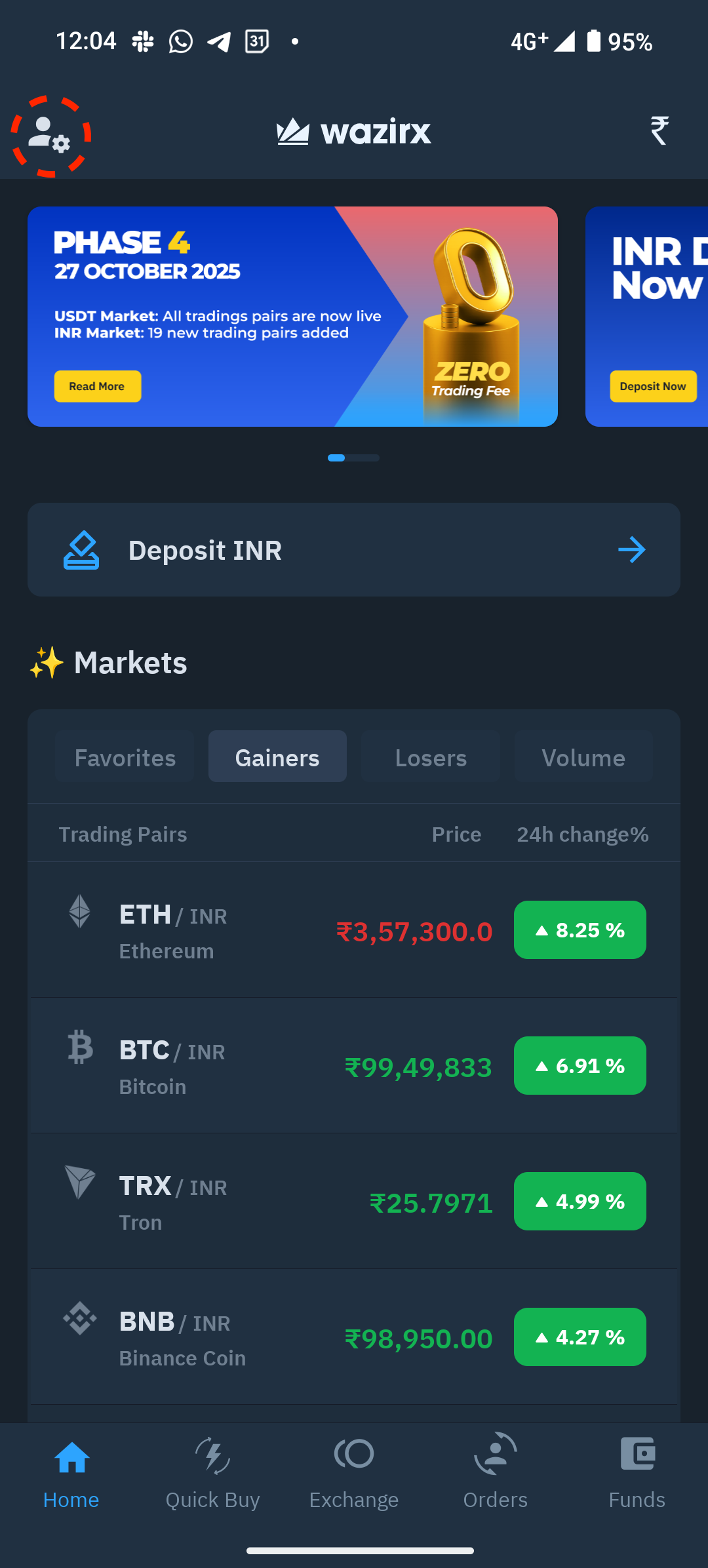Select the Gainers market tab

click(277, 757)
